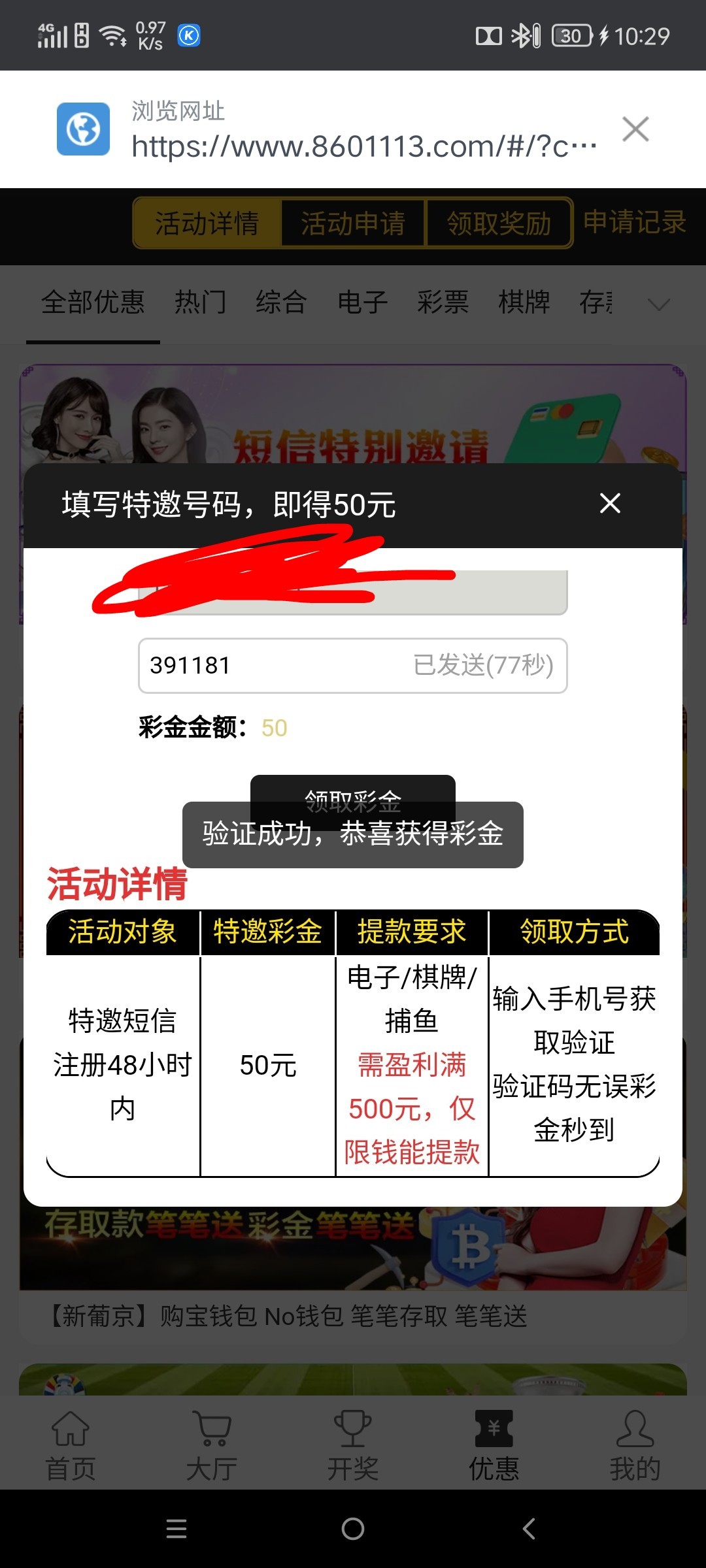Select the 棋牌 category
706x1568 pixels.
pos(524,302)
